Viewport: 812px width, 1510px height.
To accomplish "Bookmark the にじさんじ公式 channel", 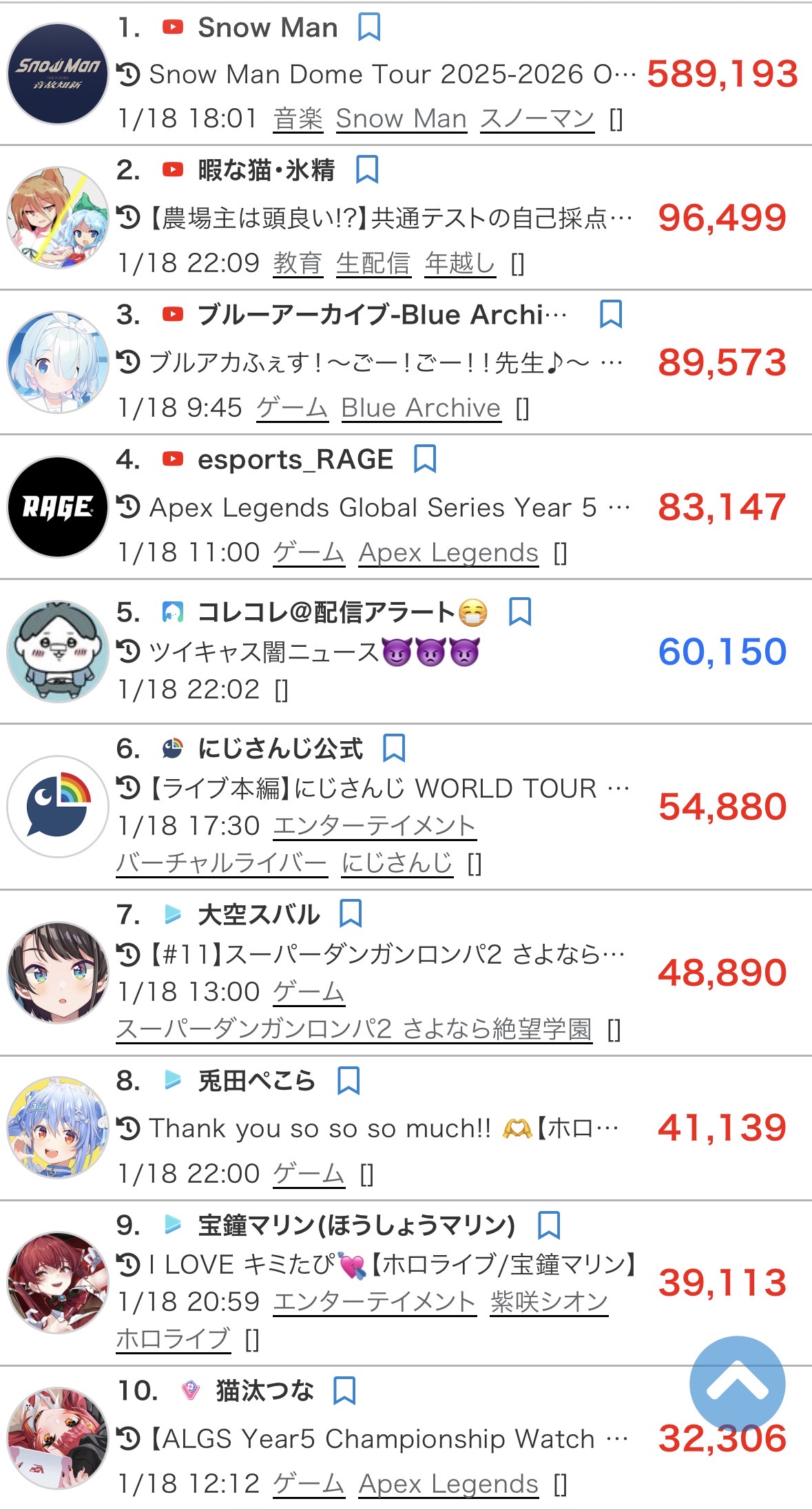I will (x=393, y=748).
